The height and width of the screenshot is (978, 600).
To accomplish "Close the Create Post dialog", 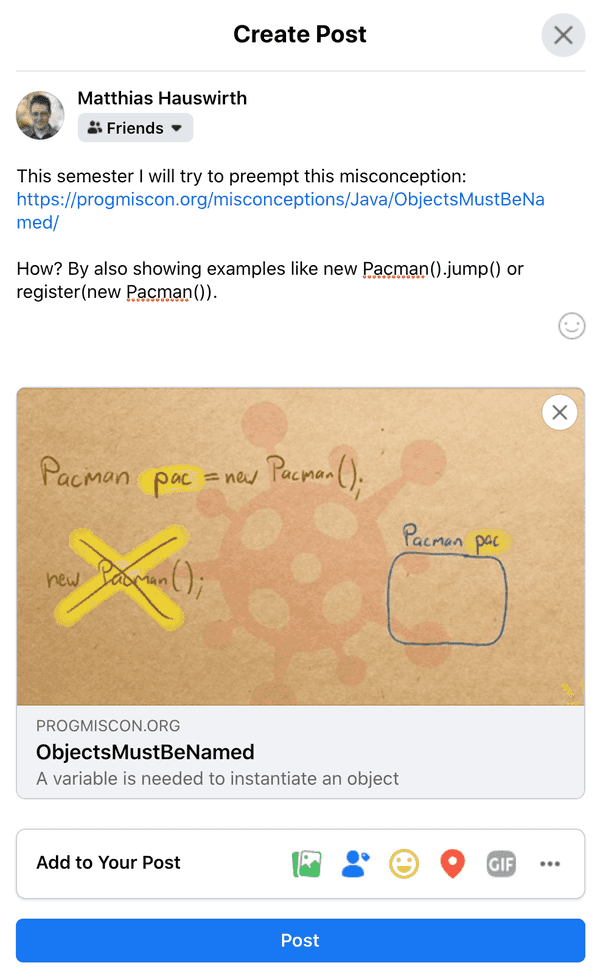I will coord(563,35).
